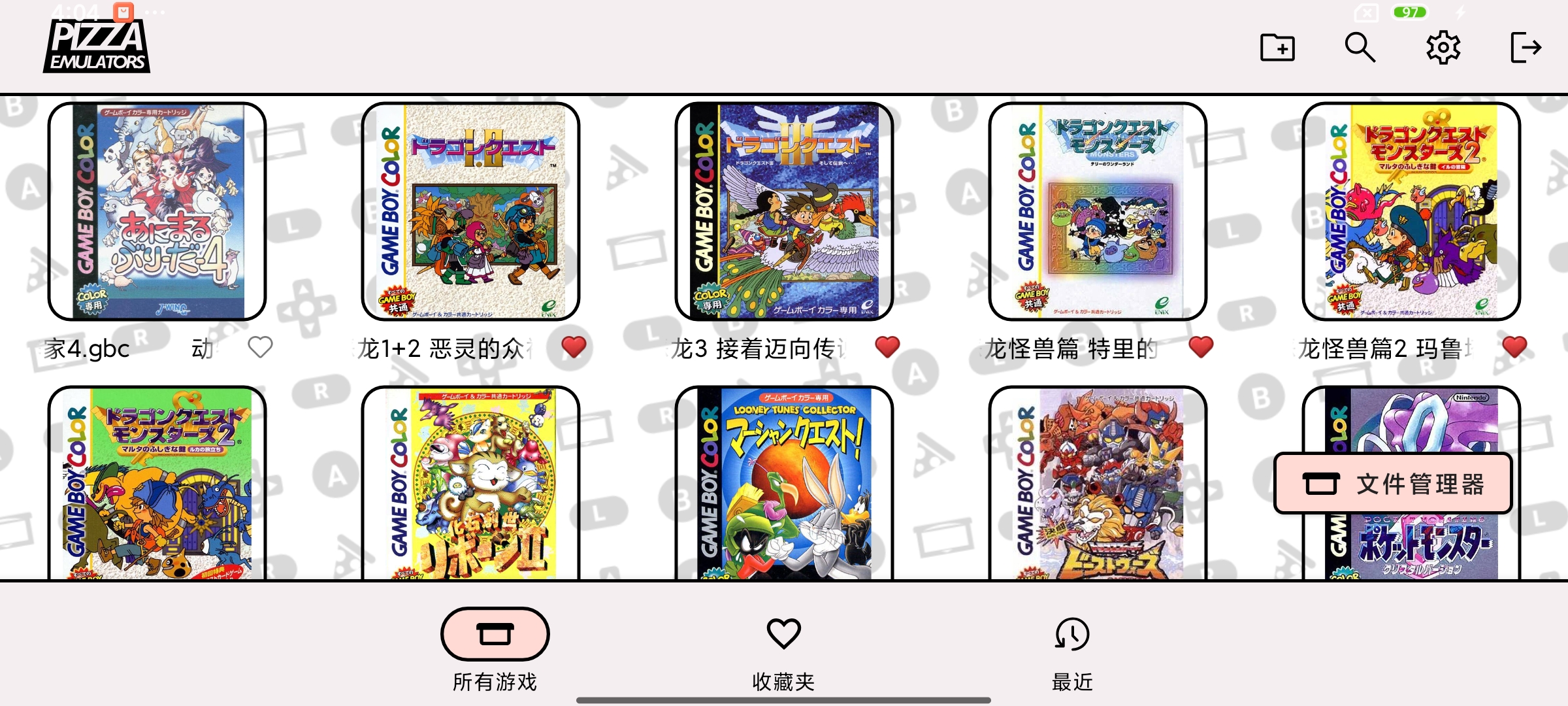The image size is (1568, 706).
Task: Unfavorite 龙怪兽篇 特里的 game
Action: [1201, 347]
